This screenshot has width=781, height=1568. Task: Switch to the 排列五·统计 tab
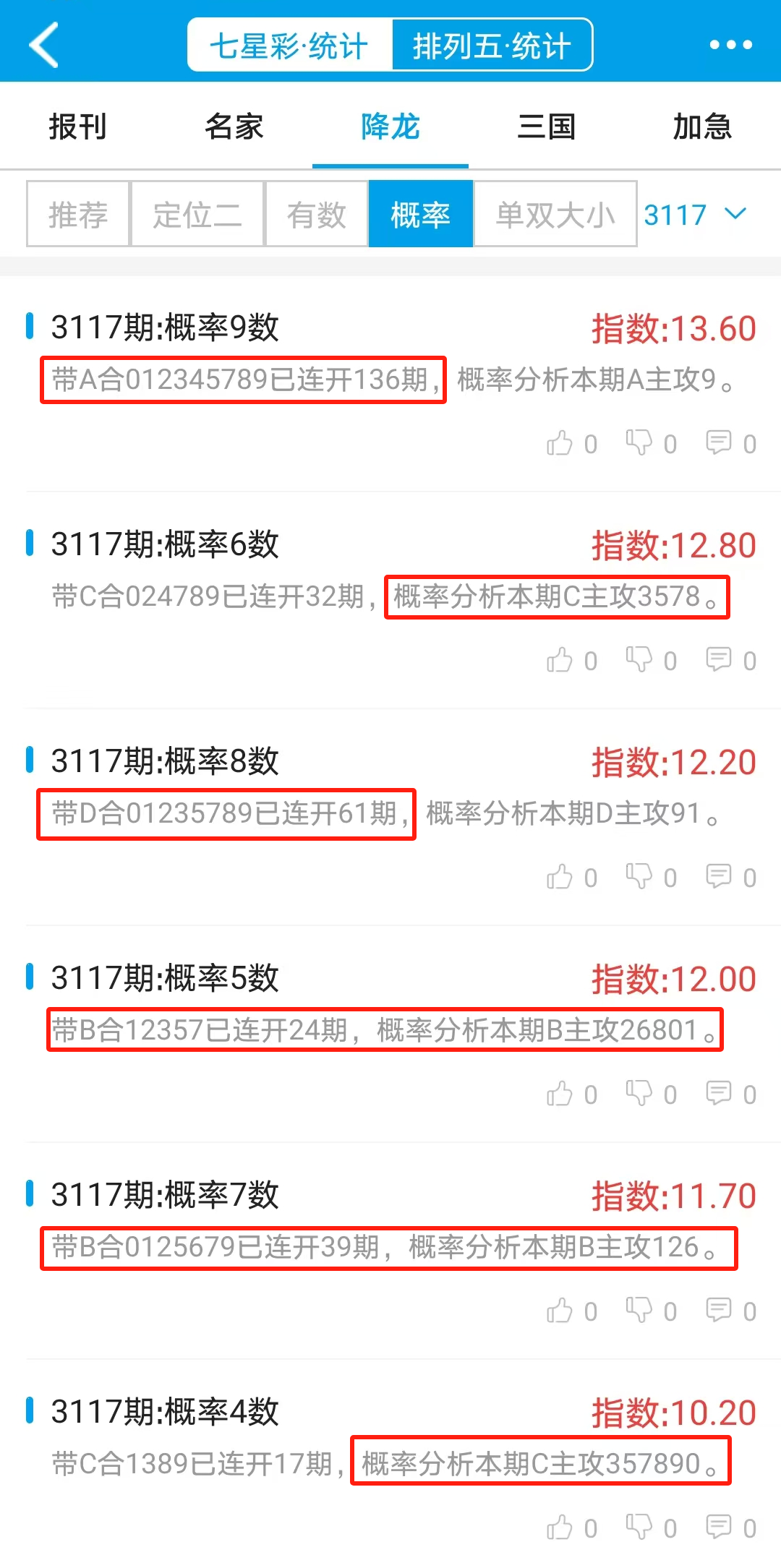coord(492,43)
